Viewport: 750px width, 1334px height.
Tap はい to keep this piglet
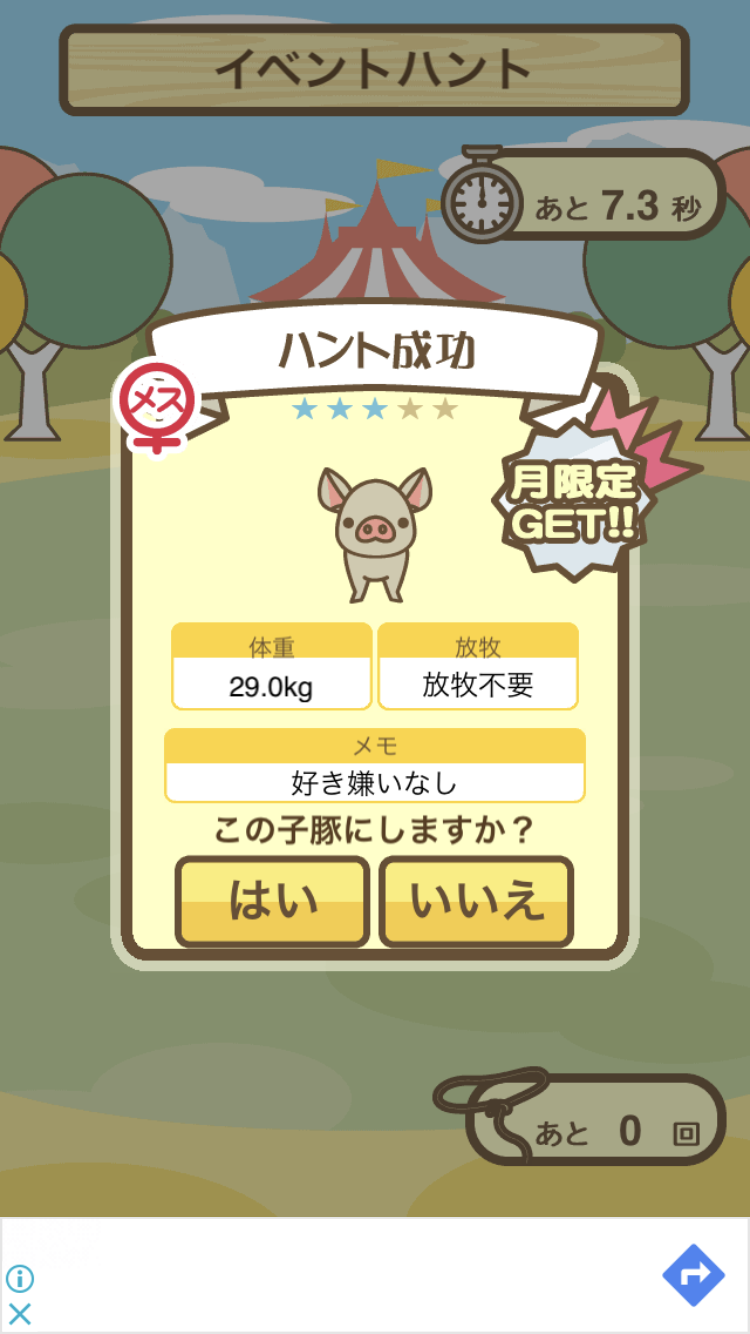click(272, 901)
